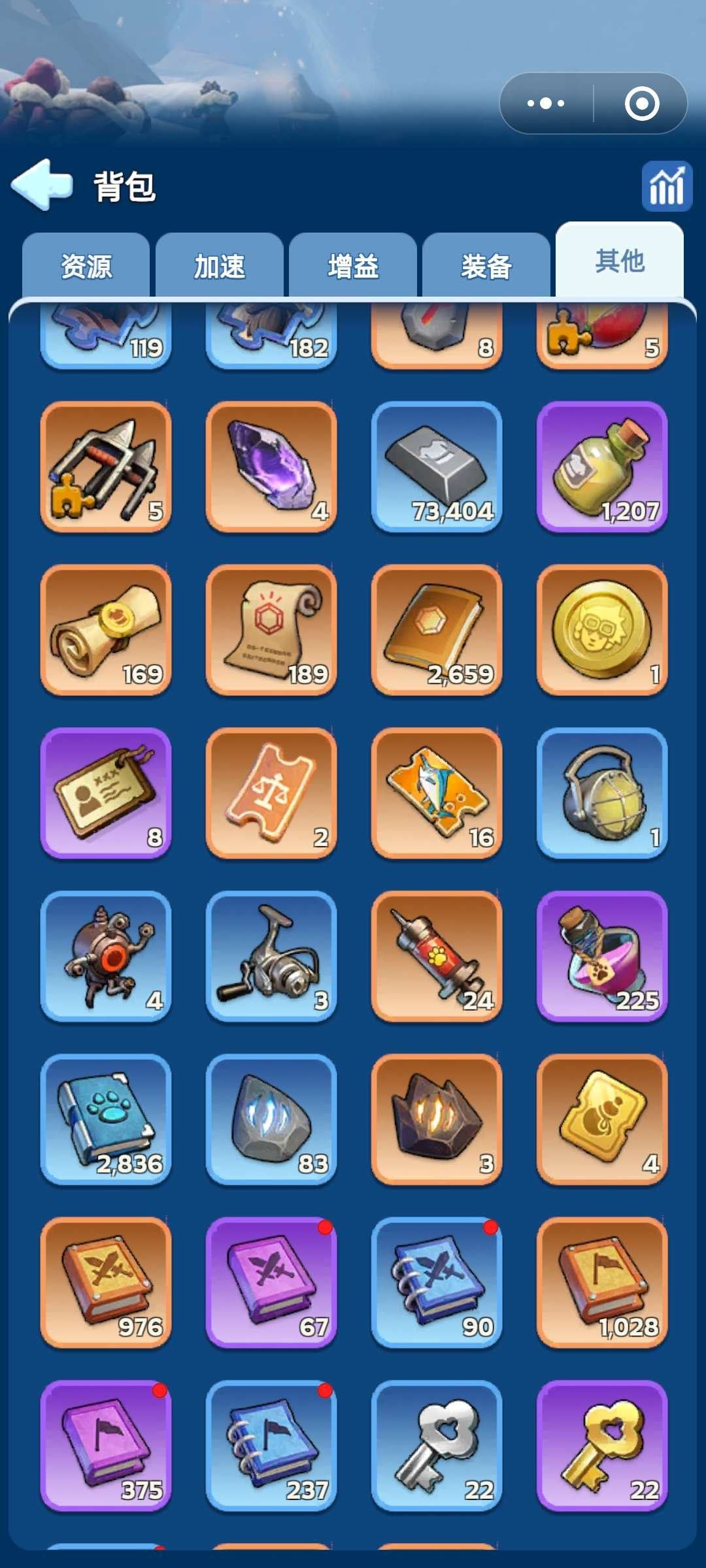Go back from the 背包 screen
The height and width of the screenshot is (1568, 706).
pos(42,185)
